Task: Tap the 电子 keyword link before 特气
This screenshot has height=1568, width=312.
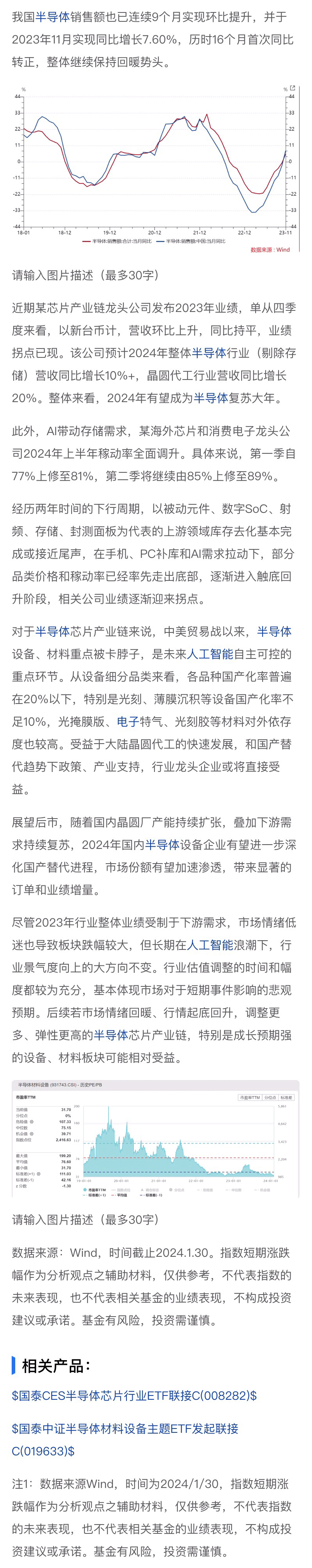Action: [128, 721]
